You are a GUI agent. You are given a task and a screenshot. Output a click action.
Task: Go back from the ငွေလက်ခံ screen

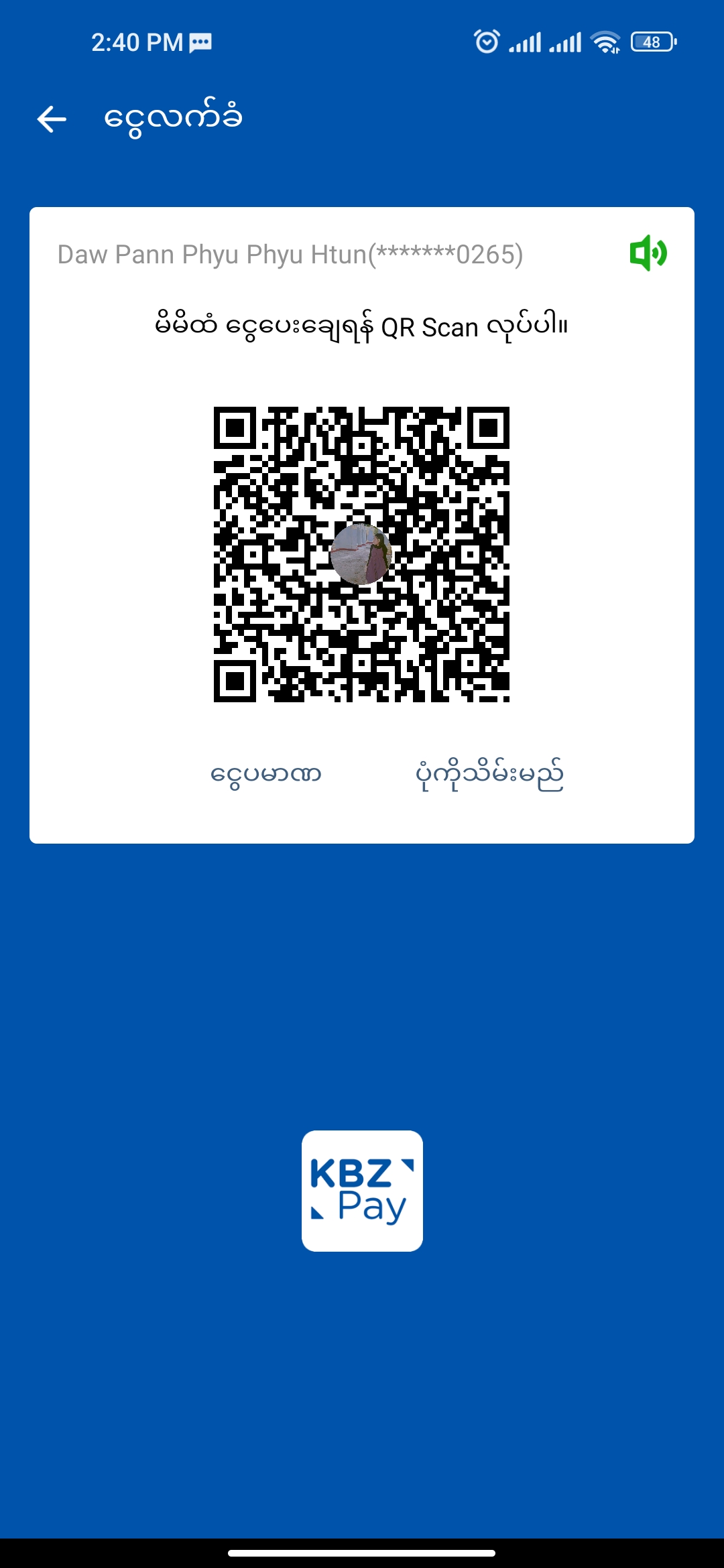point(52,119)
